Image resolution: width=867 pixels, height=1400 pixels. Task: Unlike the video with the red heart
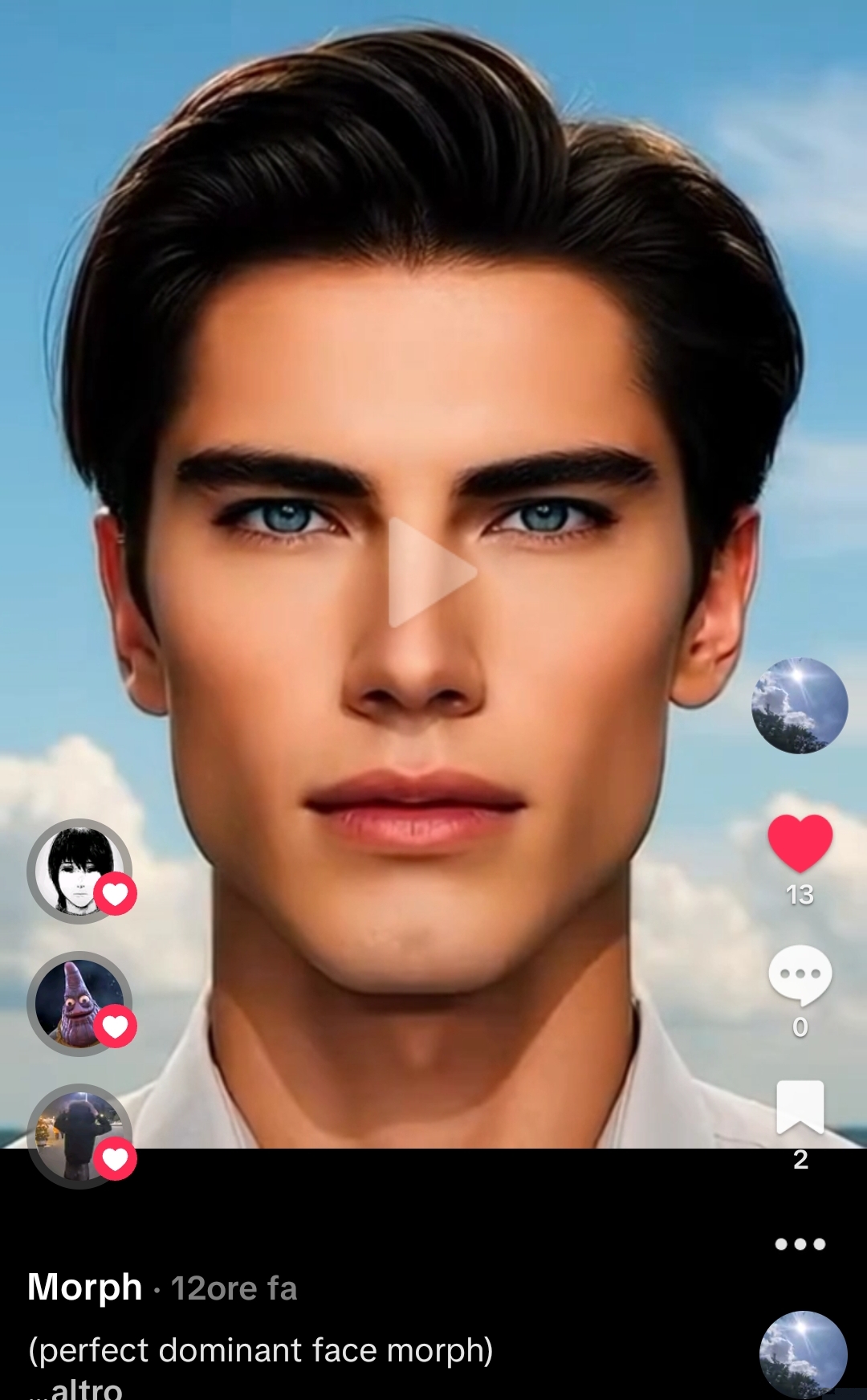(800, 843)
